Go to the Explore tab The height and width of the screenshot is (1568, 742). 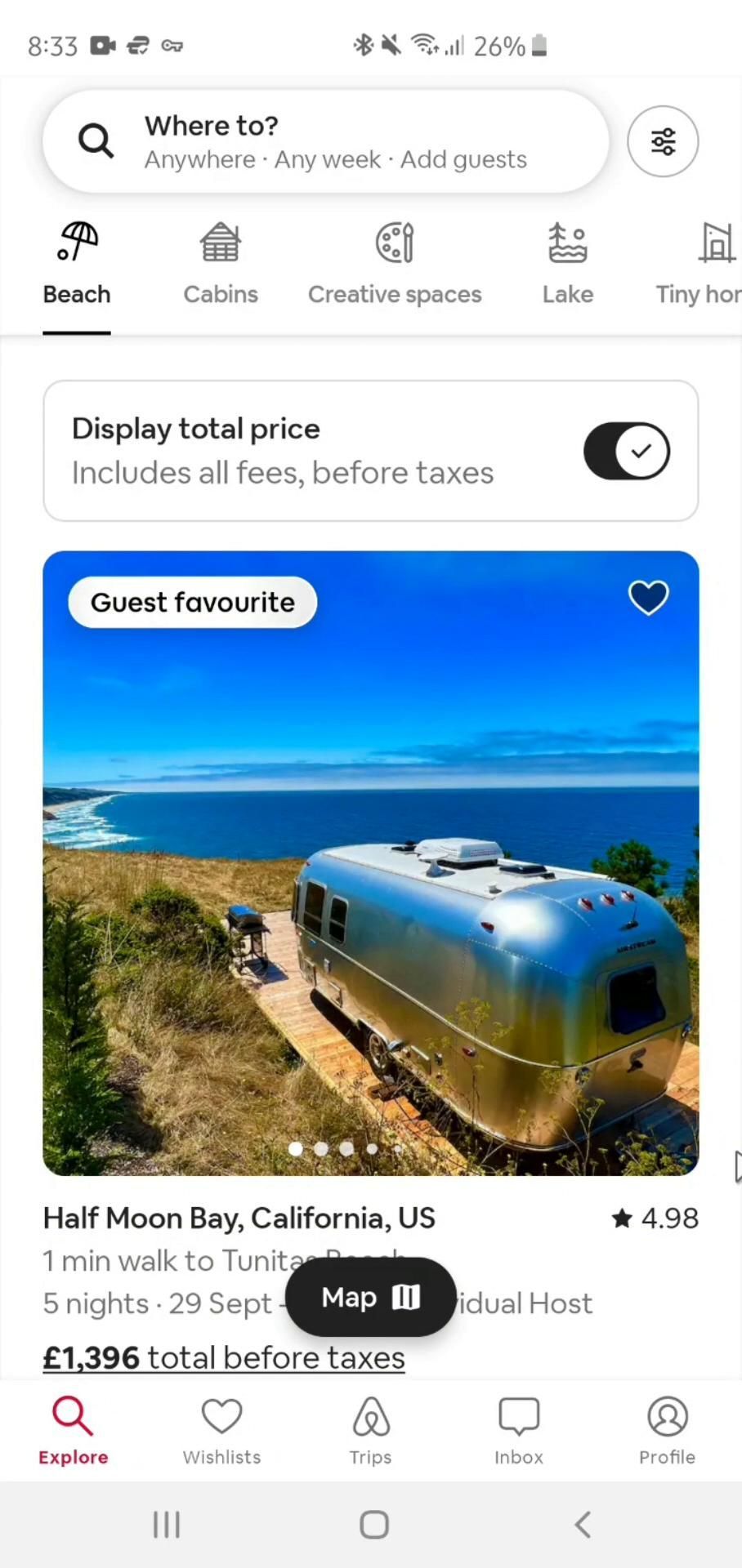point(74,1430)
